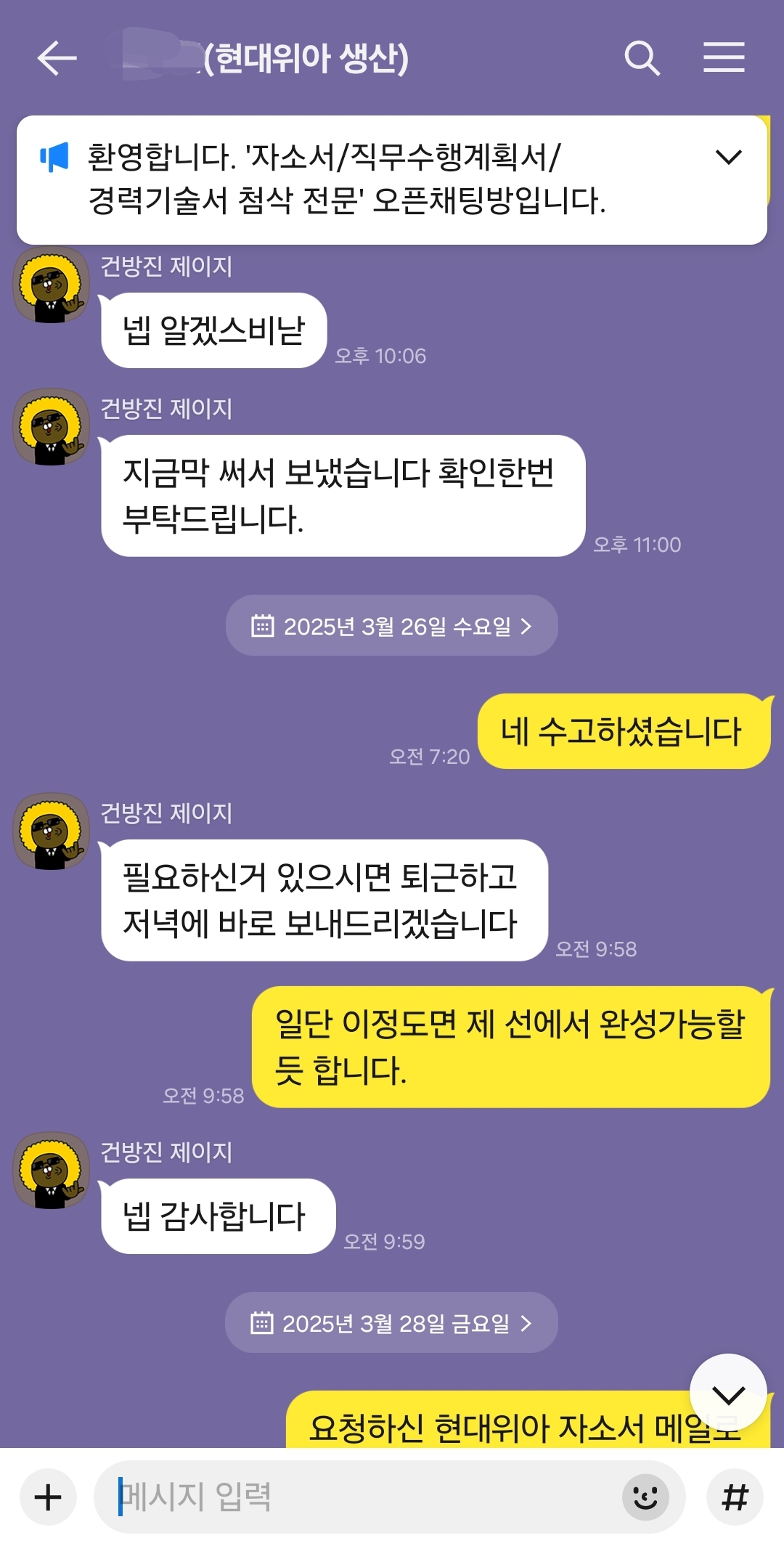The height and width of the screenshot is (1546, 784).
Task: Open the hashtag search button
Action: (735, 1497)
